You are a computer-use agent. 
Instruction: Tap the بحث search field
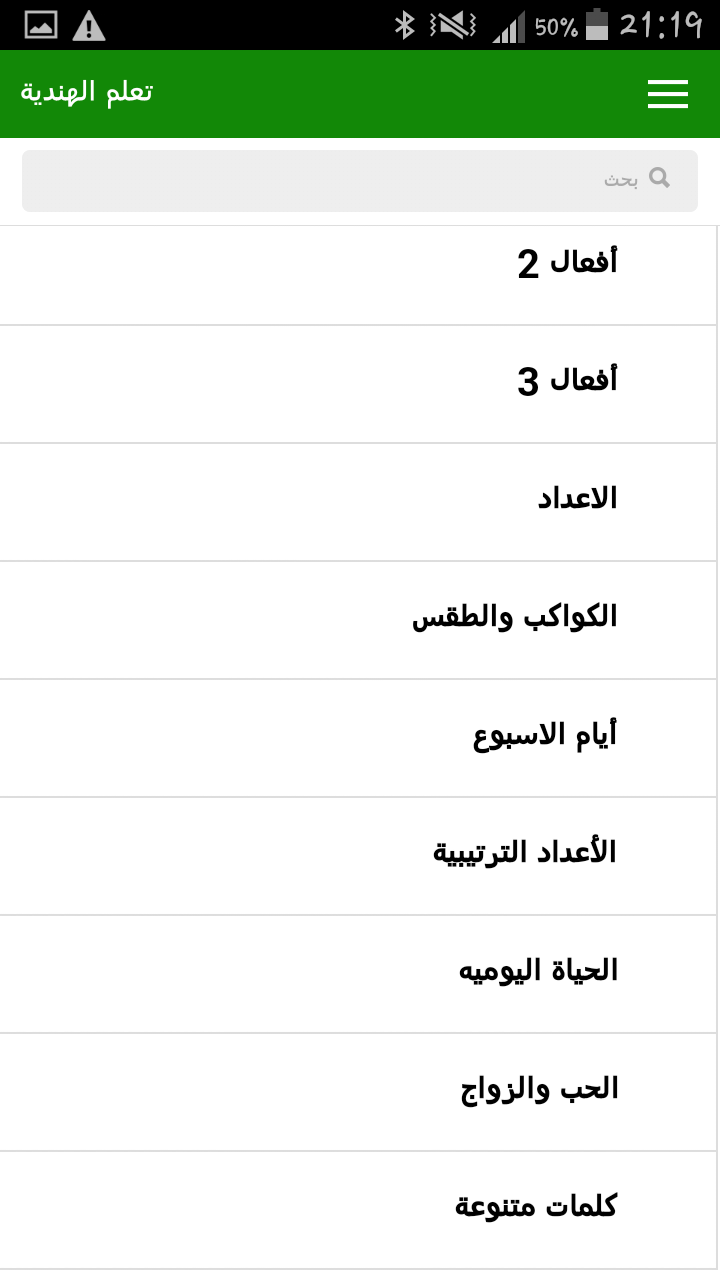coord(360,180)
